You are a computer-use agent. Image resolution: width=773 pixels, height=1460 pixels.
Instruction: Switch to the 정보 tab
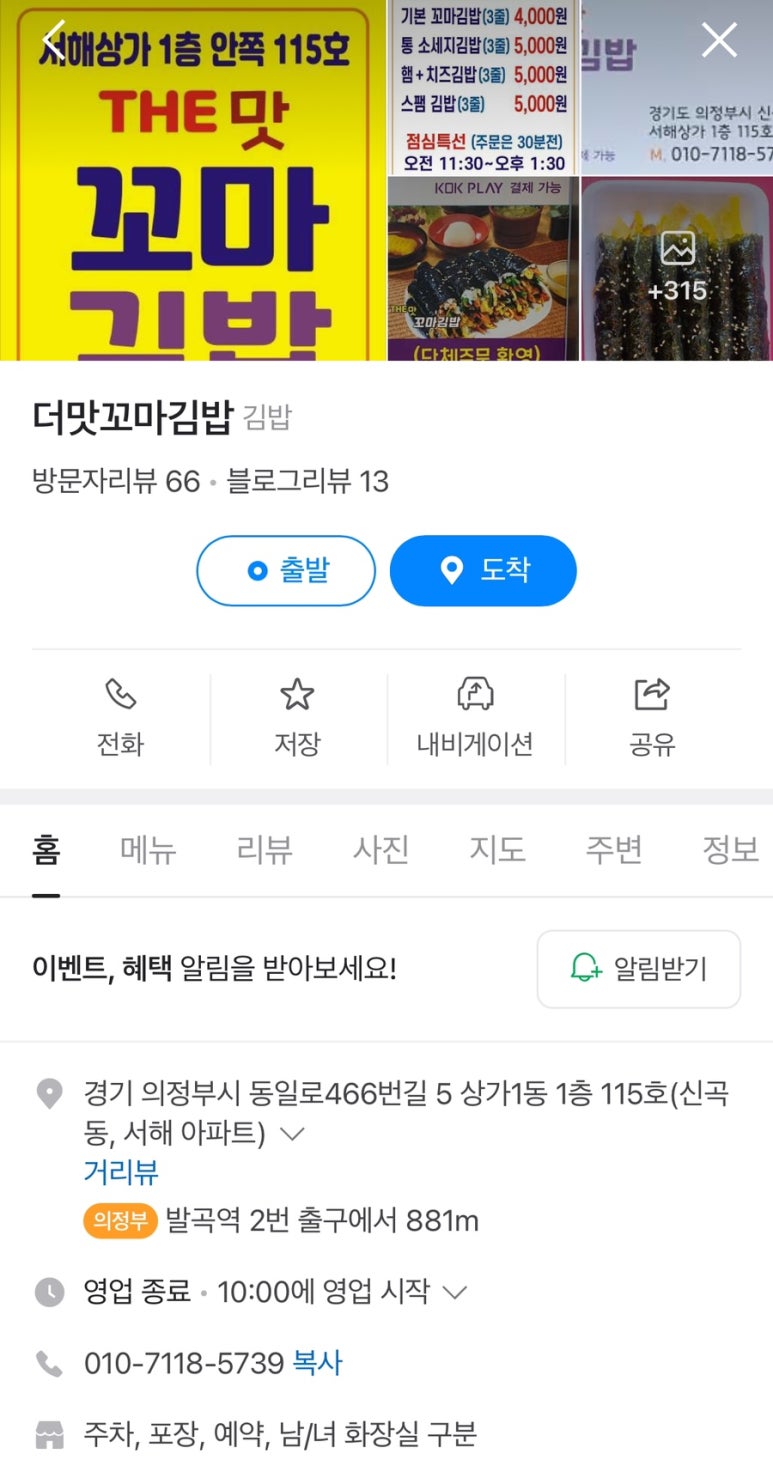(x=729, y=850)
